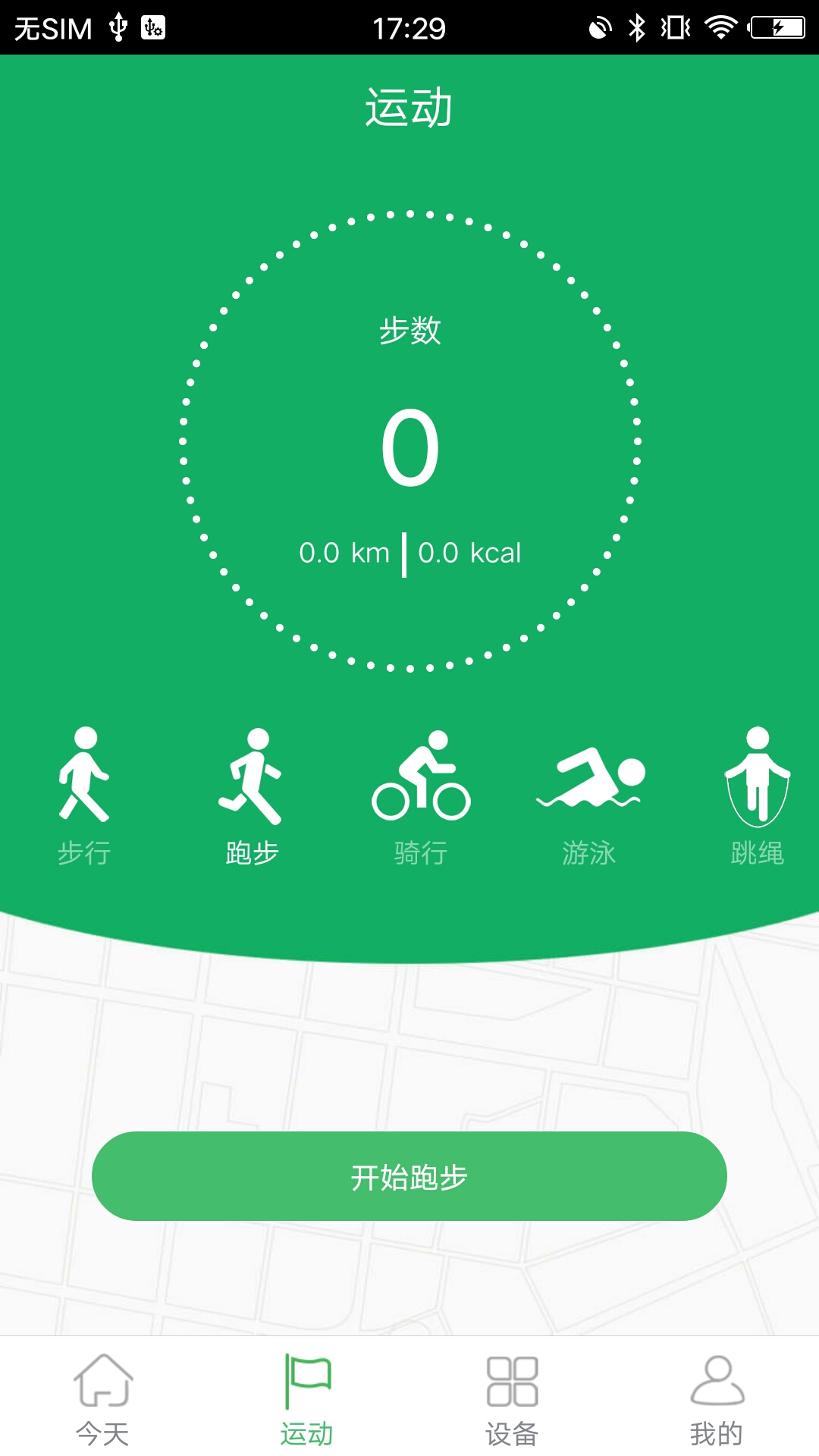Tap the 步数 step counter label
This screenshot has height=1456, width=819.
tap(409, 332)
